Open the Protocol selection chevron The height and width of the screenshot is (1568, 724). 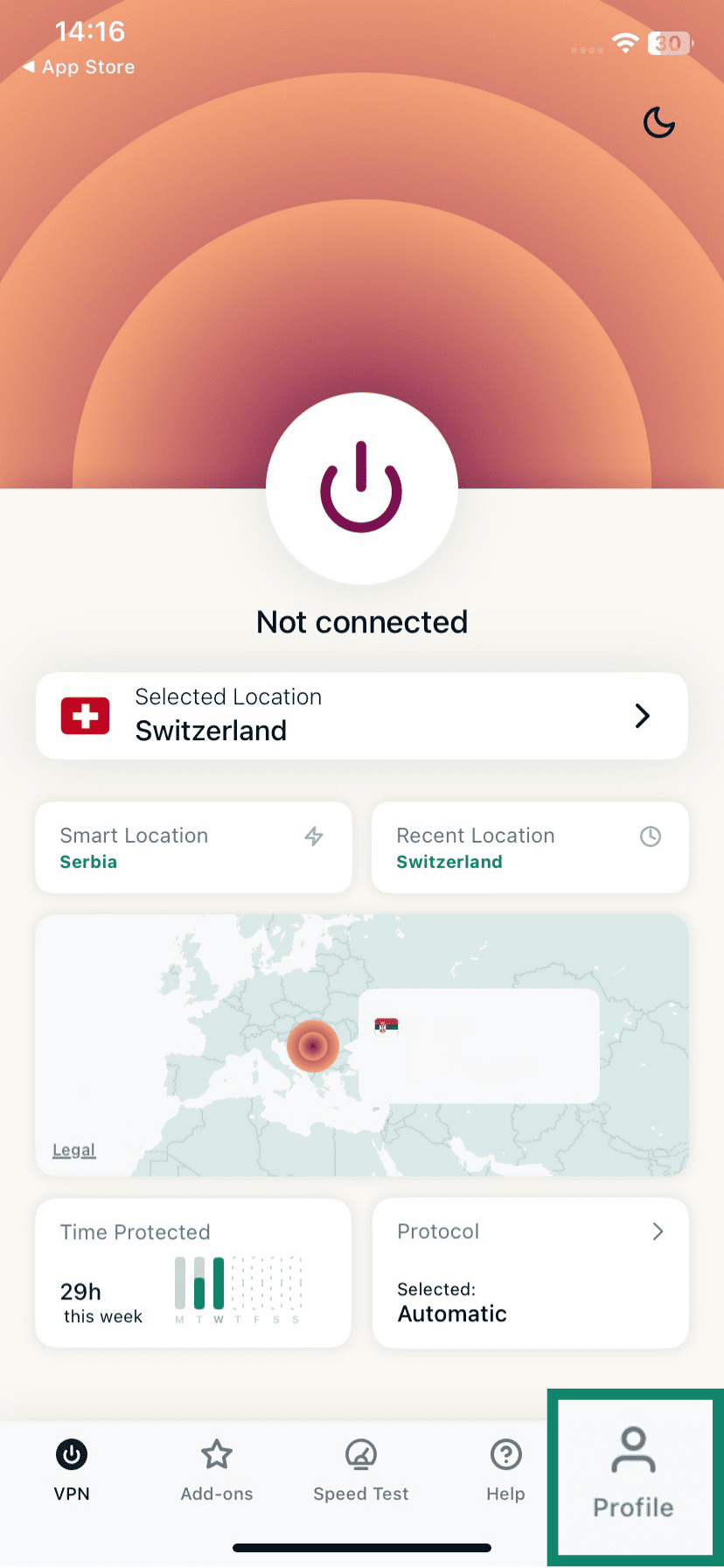click(658, 1231)
